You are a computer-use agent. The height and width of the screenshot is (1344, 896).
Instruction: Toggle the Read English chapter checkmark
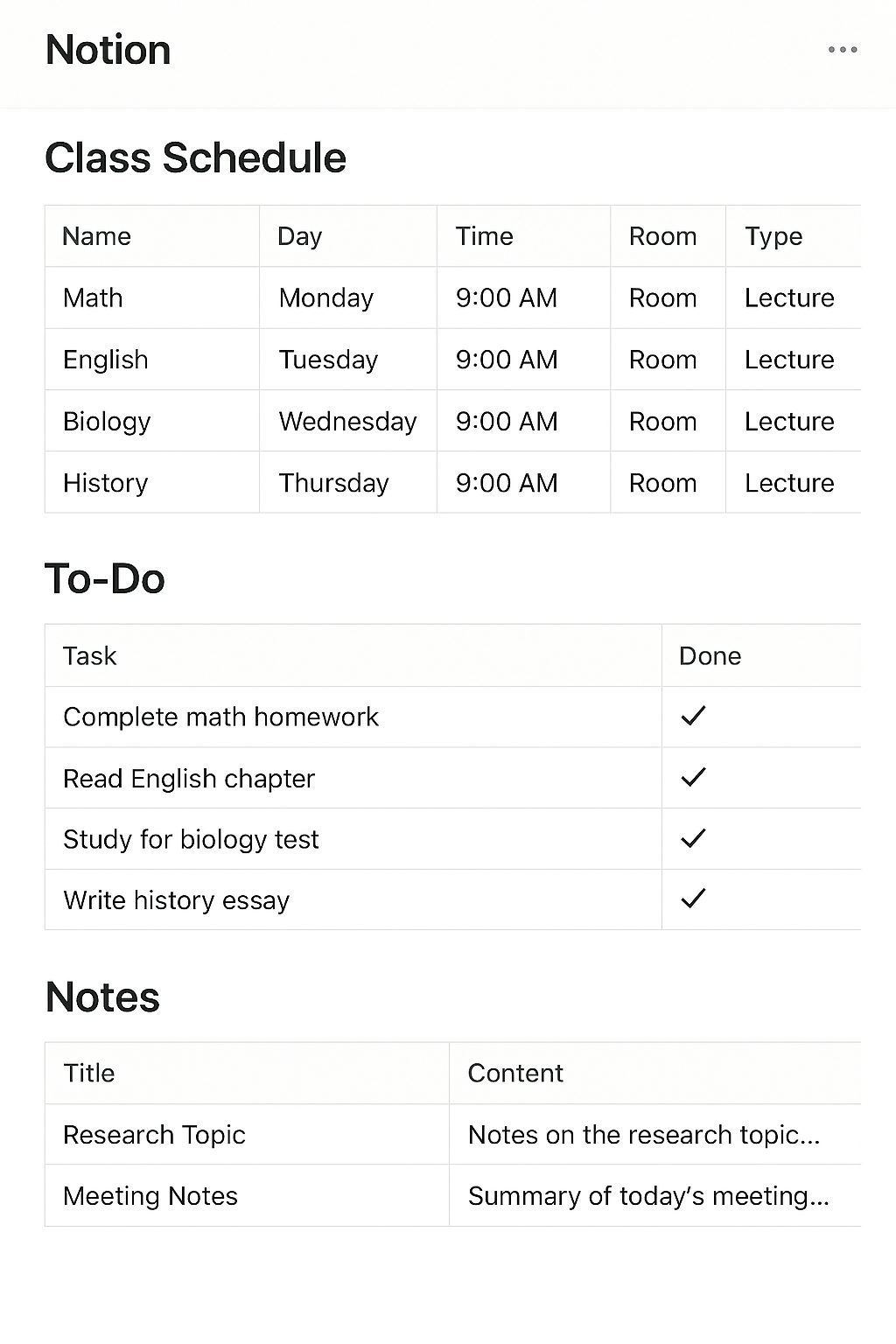693,778
